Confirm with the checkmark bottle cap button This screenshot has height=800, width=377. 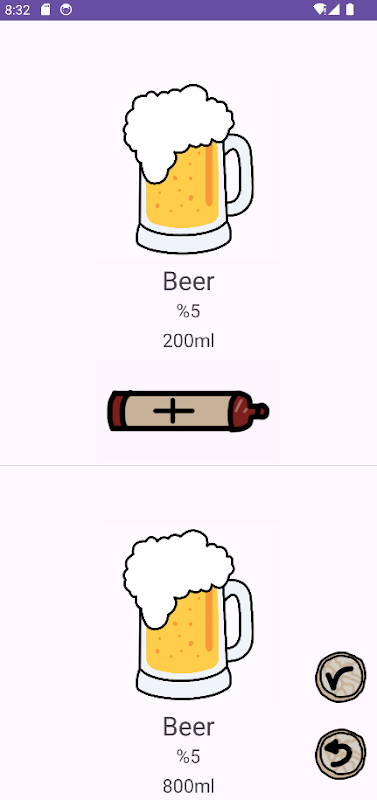[340, 677]
